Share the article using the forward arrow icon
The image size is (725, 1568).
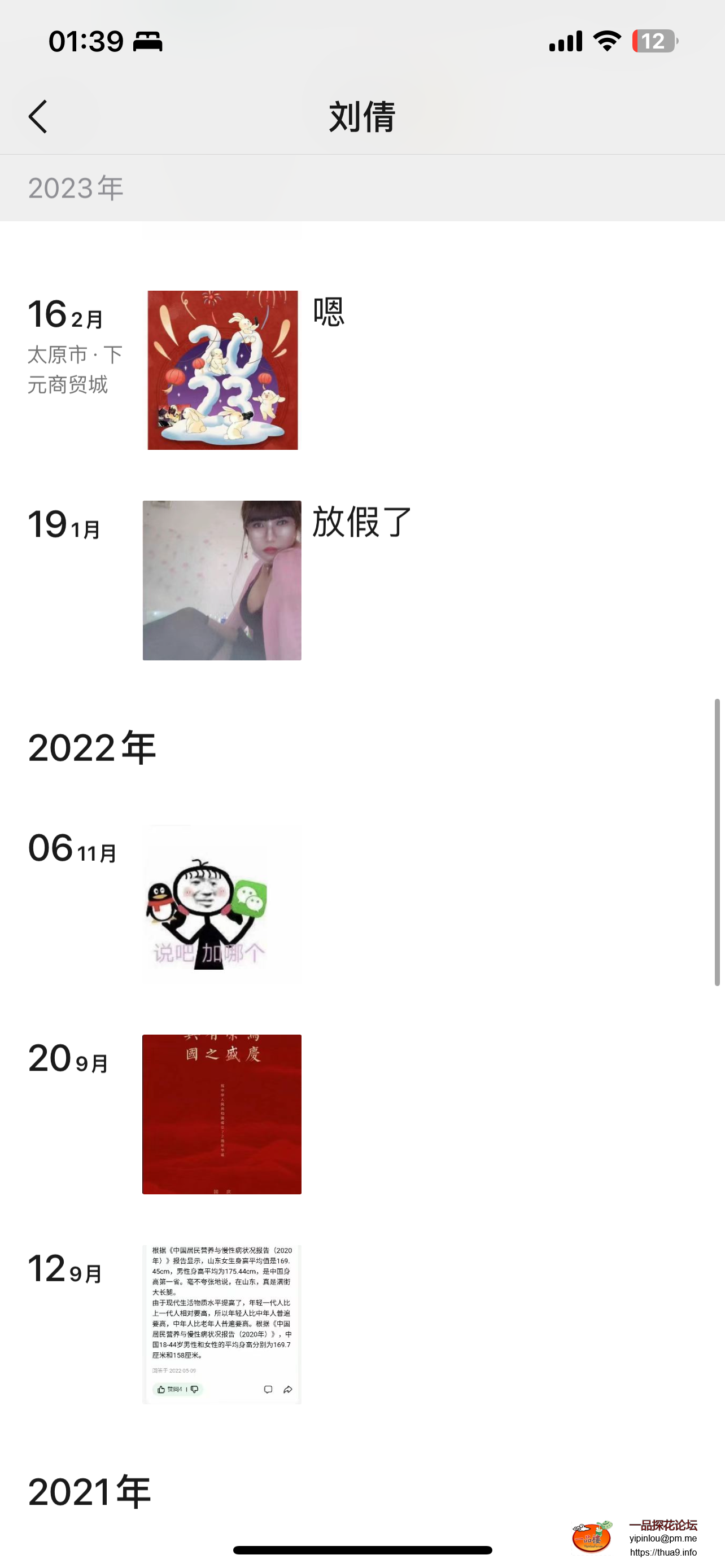point(288,1390)
